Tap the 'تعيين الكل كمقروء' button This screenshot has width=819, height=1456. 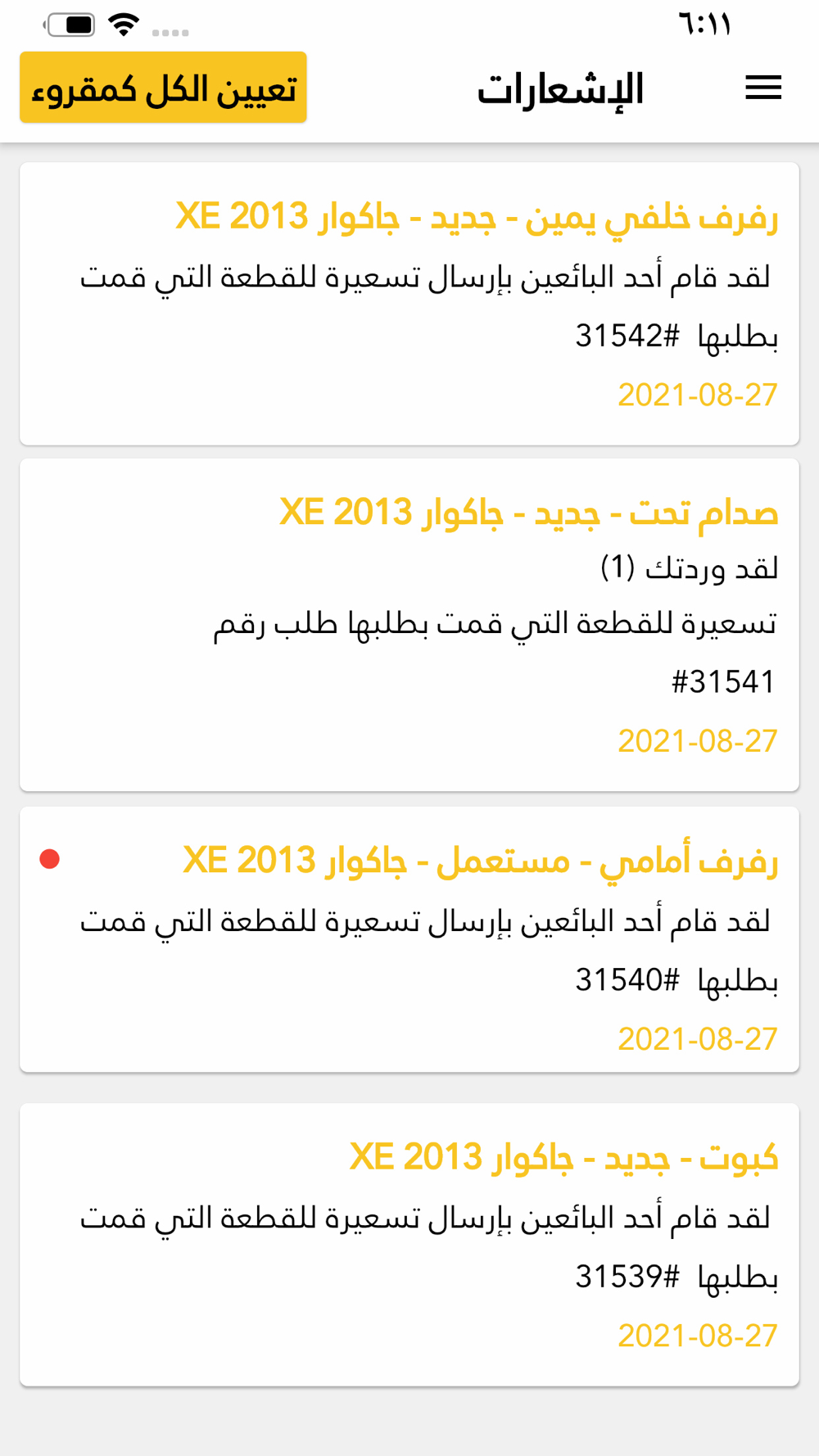[163, 88]
